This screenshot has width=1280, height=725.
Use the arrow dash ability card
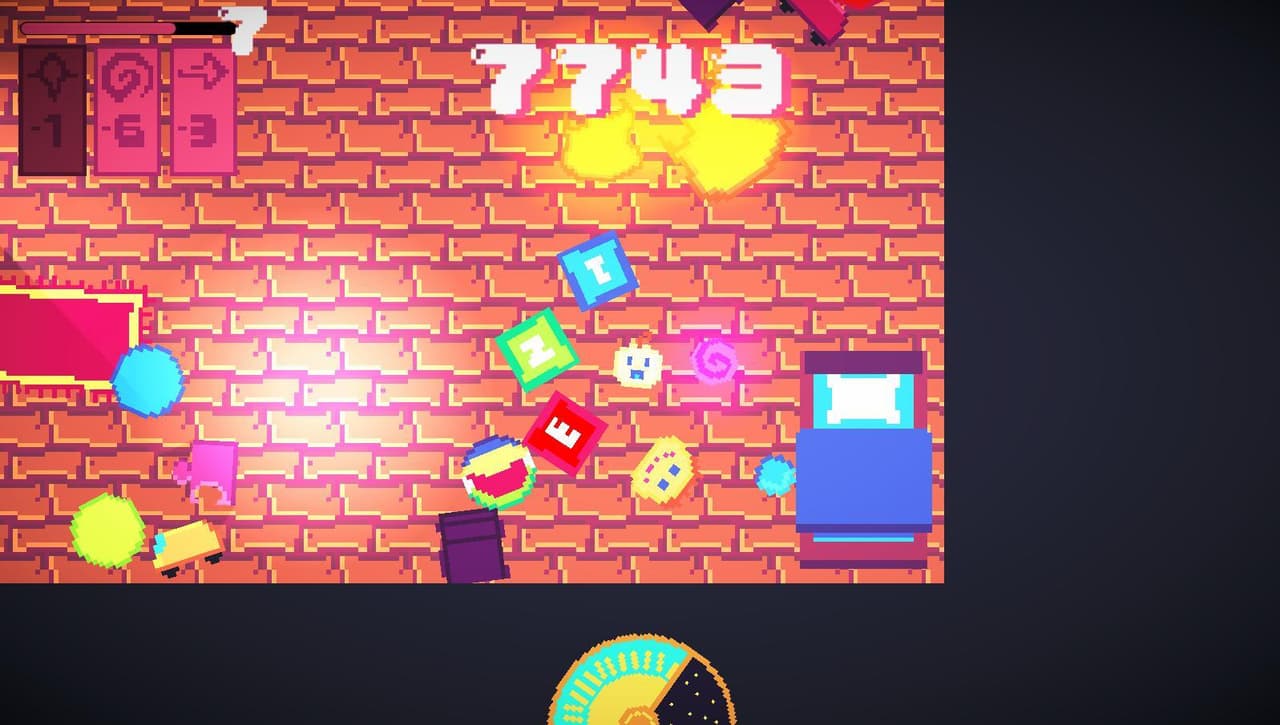204,110
